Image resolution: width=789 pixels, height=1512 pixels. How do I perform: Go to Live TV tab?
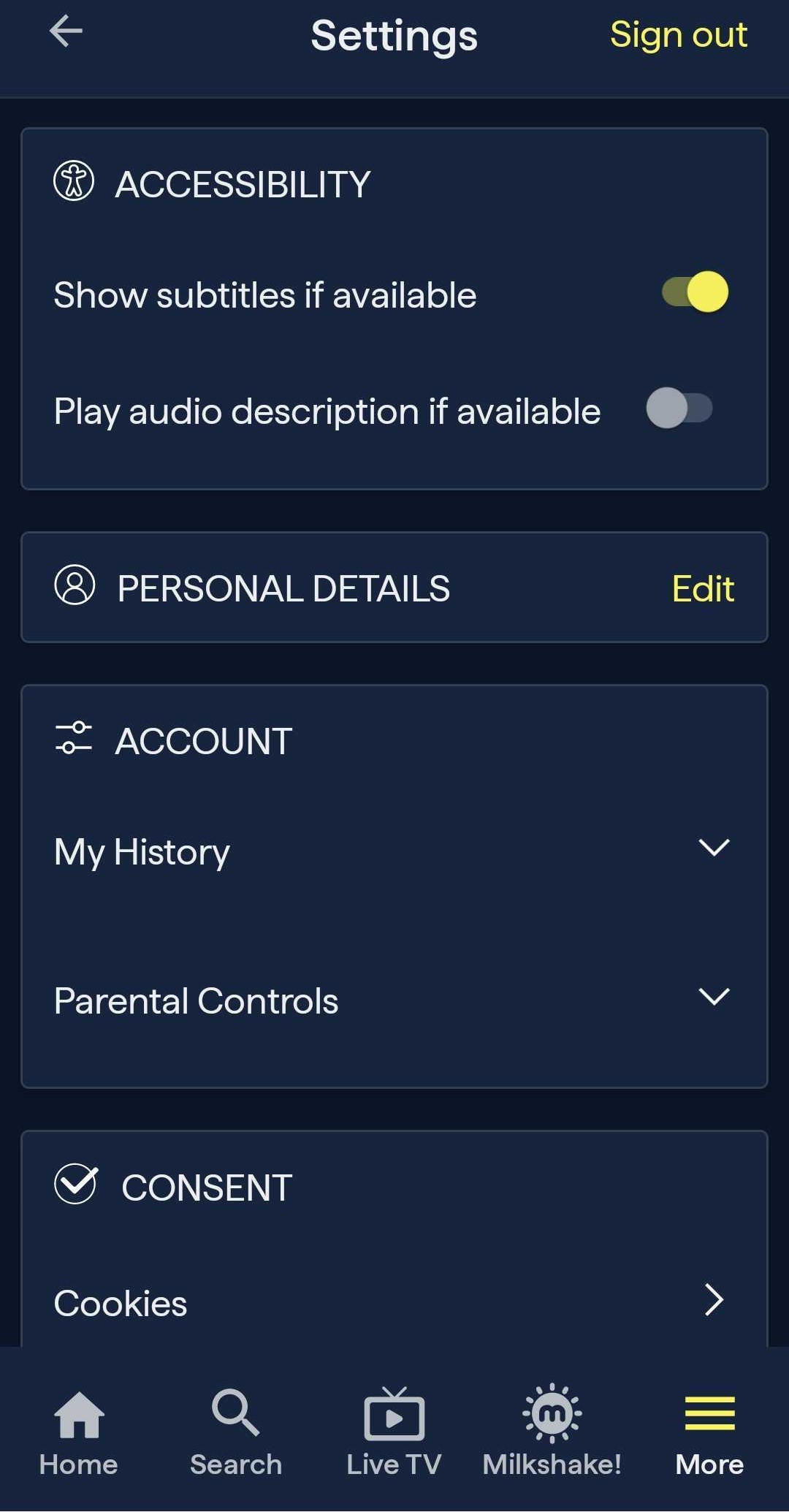pos(394,1432)
